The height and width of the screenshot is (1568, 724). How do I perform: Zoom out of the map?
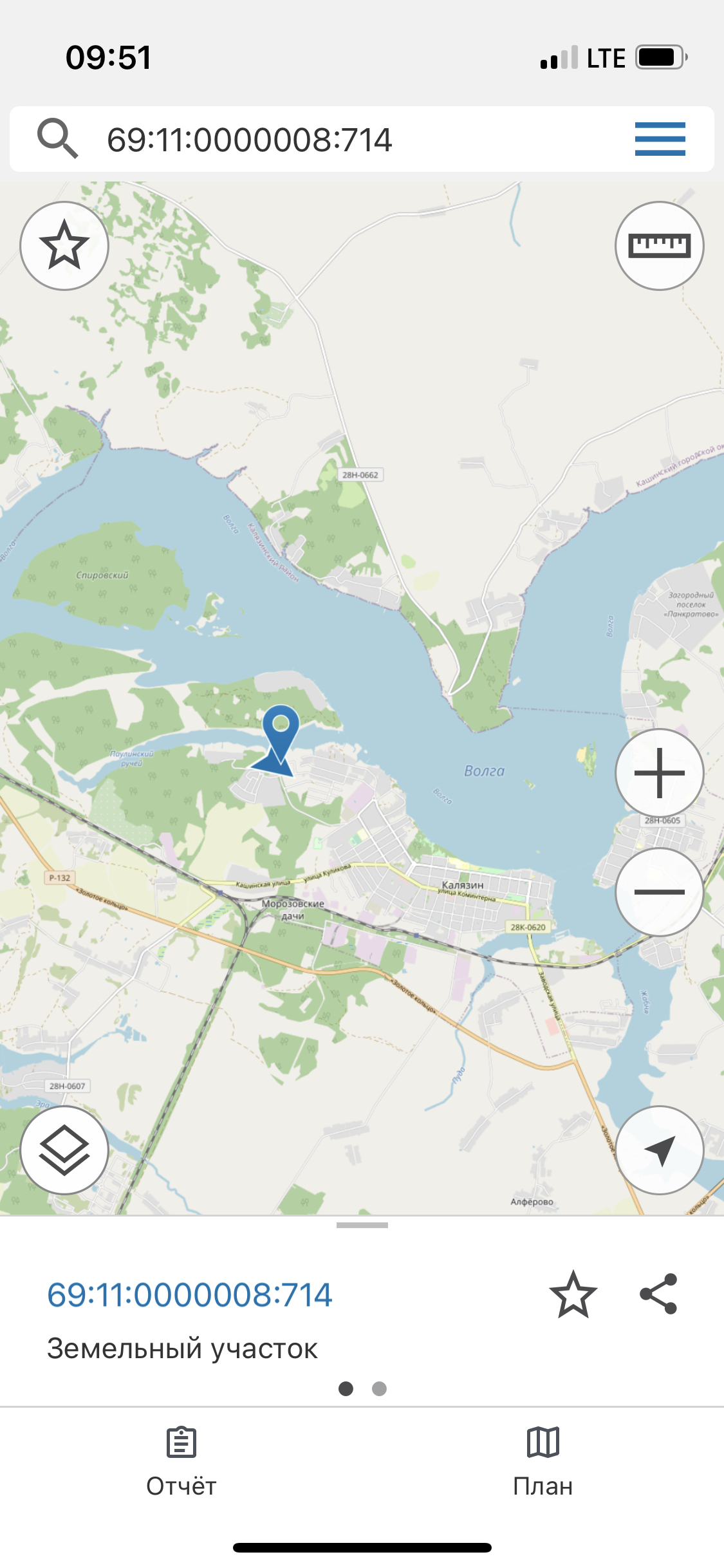660,892
